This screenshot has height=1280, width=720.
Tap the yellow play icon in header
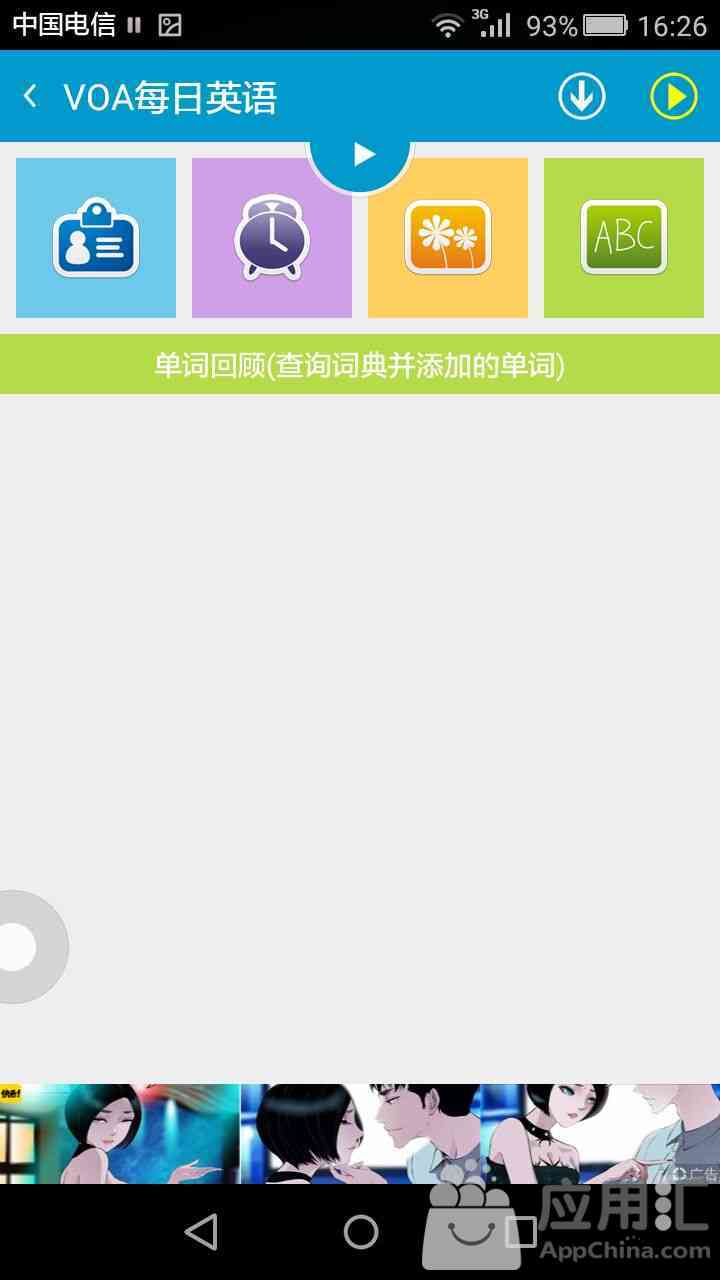674,97
